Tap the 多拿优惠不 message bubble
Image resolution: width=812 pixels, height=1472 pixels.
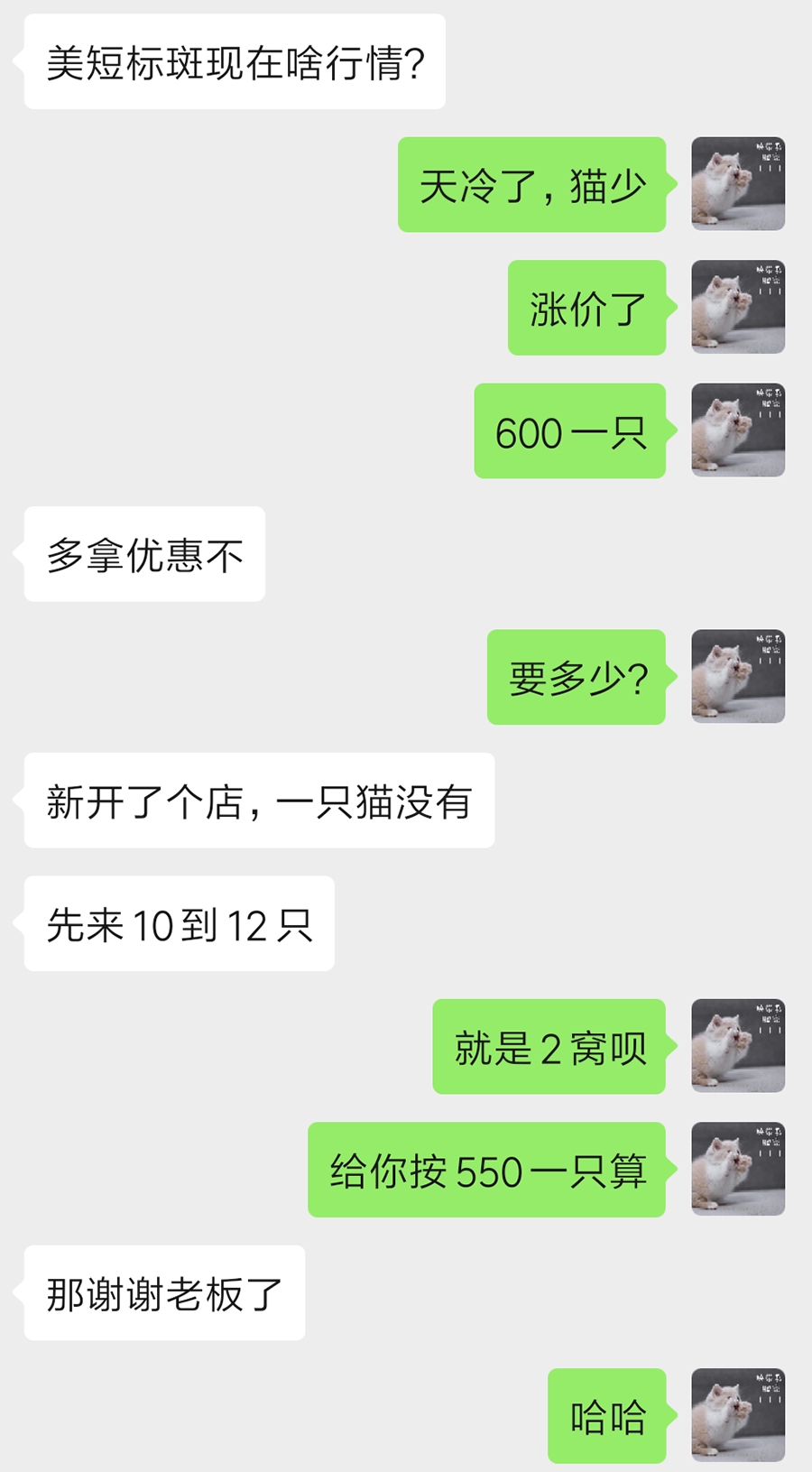pos(144,556)
